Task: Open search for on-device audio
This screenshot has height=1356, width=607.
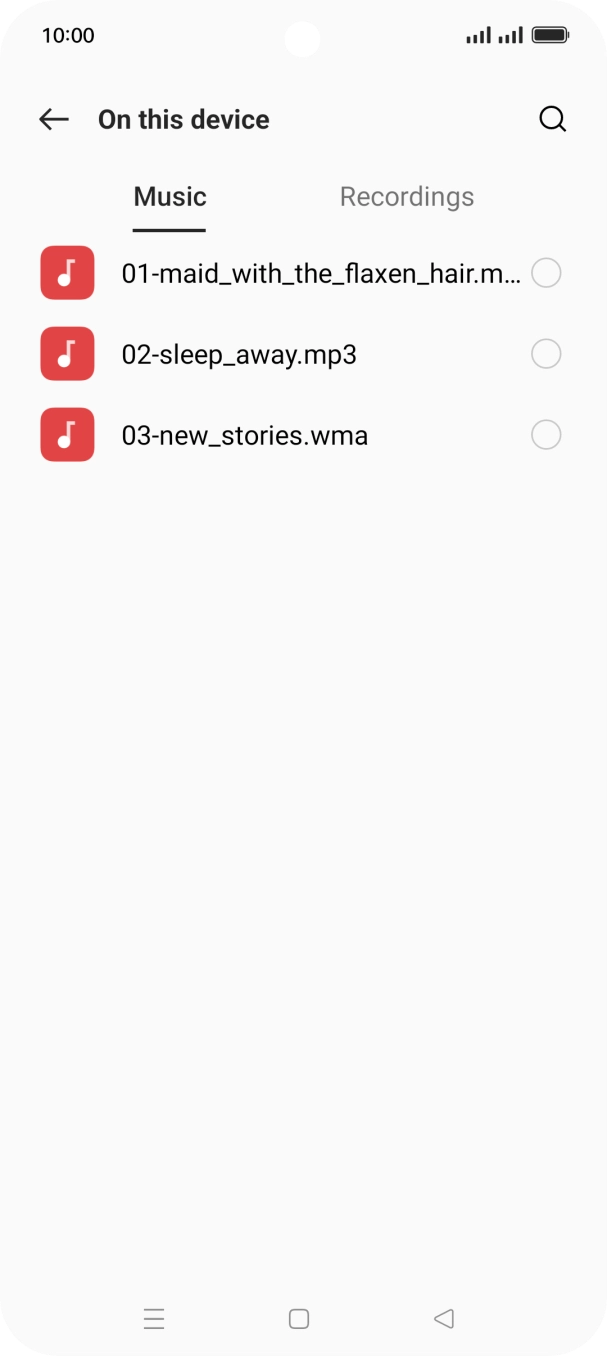Action: pos(552,120)
